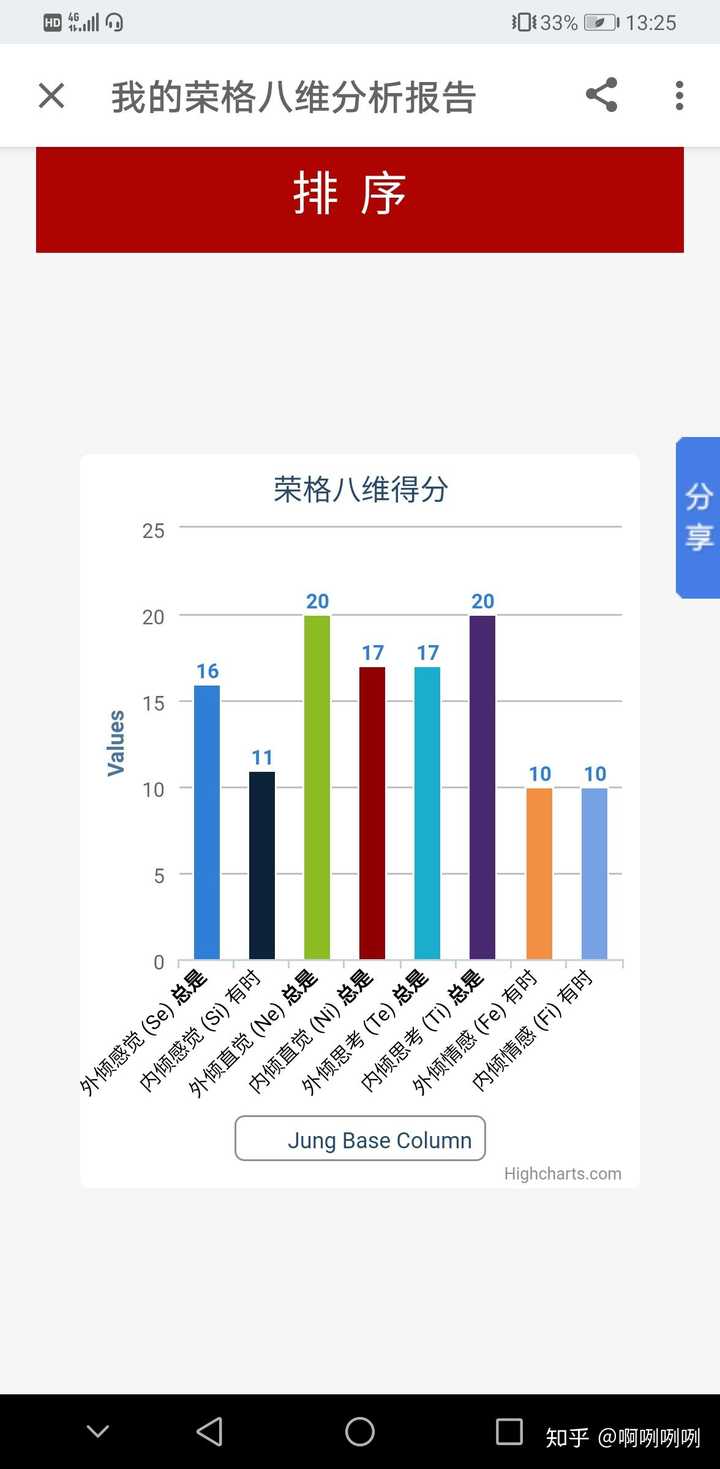Screen dimensions: 720x1469
Task: Tap the share icon in the title bar
Action: [602, 95]
